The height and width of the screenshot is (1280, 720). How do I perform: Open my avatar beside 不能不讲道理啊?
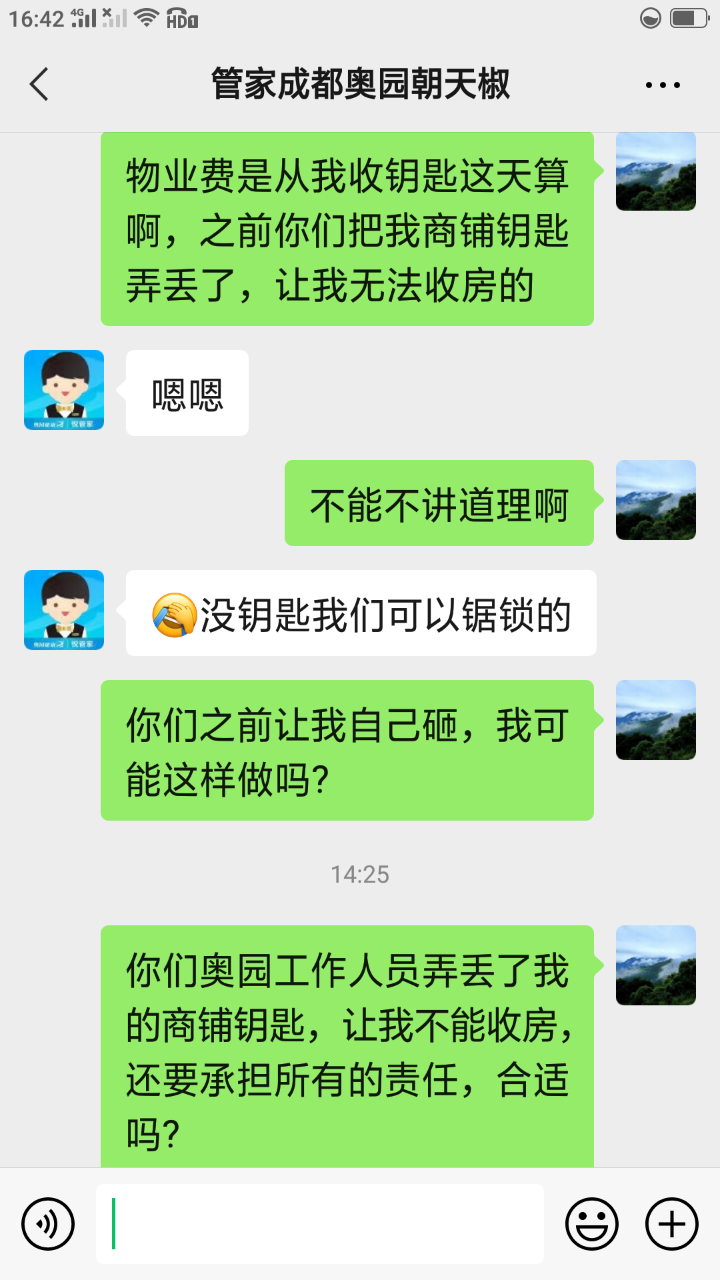[655, 500]
